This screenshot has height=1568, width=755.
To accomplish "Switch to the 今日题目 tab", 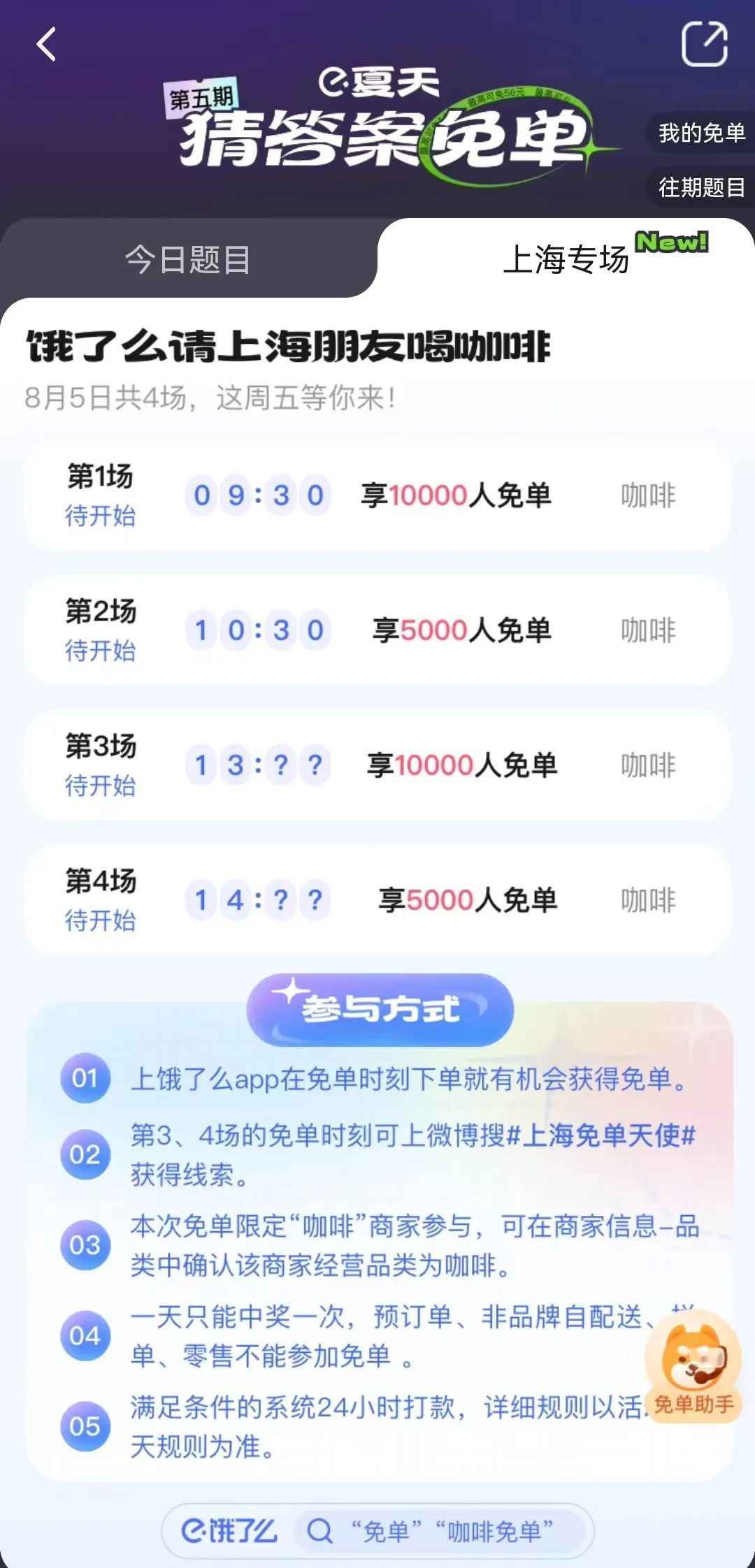I will coord(187,260).
